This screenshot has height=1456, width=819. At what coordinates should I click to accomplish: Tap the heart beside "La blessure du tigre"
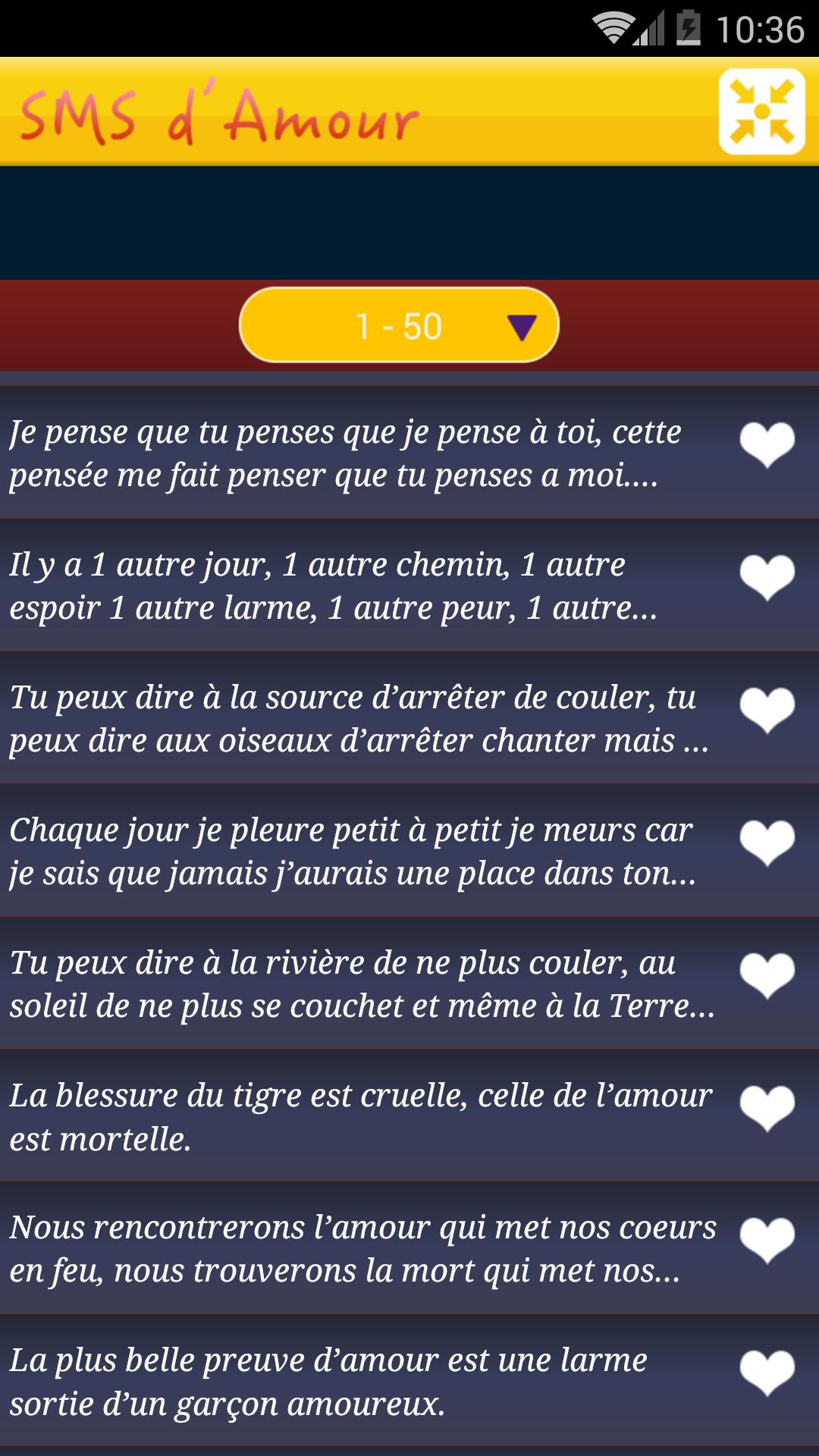767,1108
